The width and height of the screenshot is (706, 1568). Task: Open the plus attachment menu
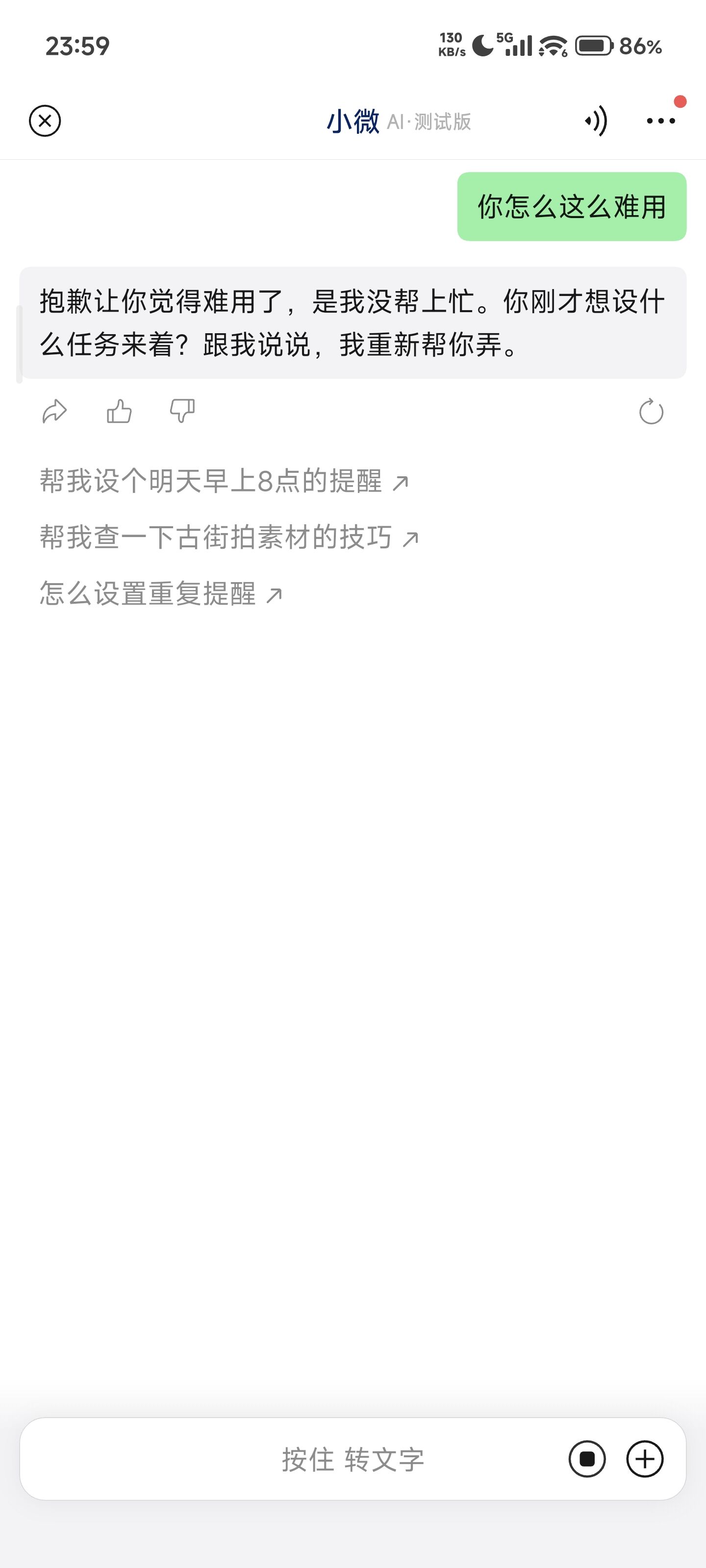pyautogui.click(x=645, y=1459)
